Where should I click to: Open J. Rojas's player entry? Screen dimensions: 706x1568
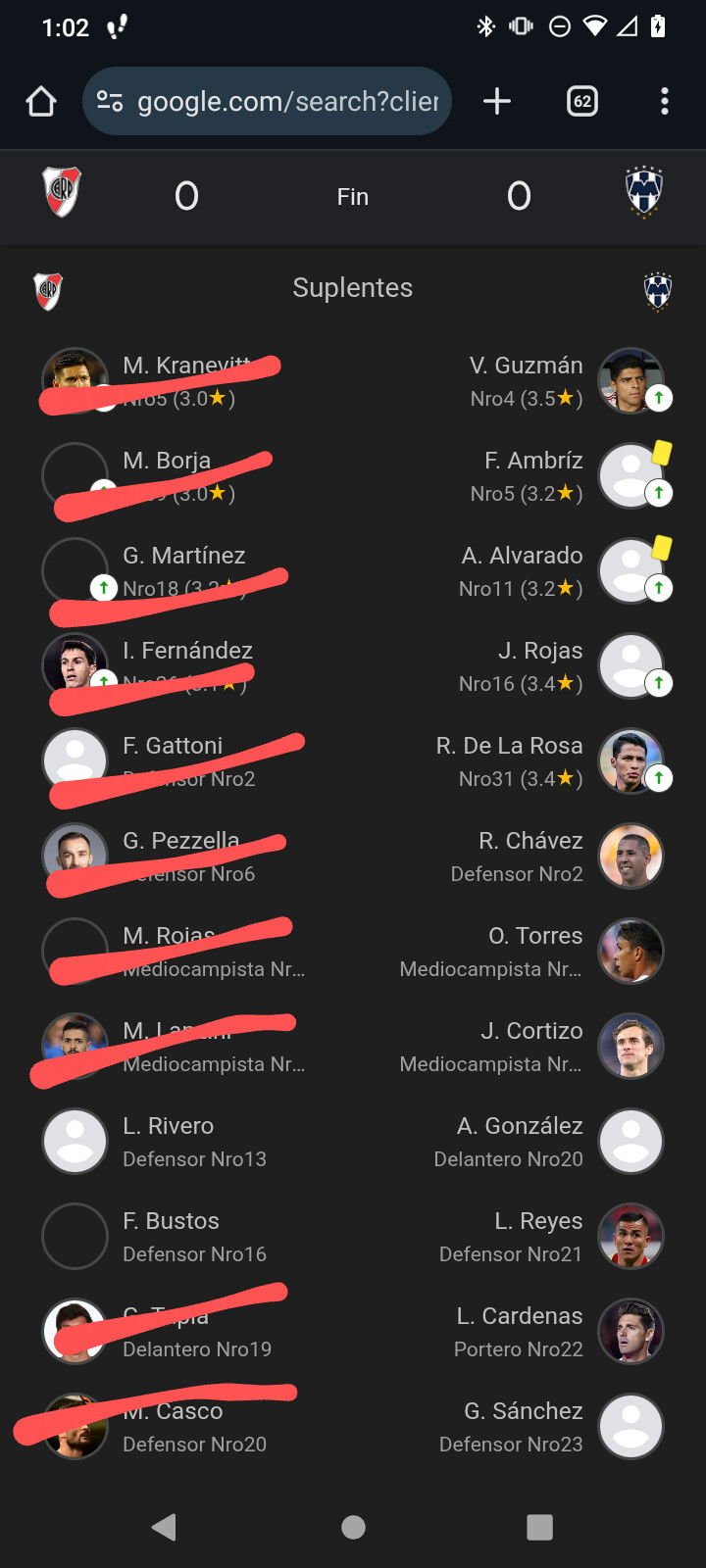tap(529, 666)
